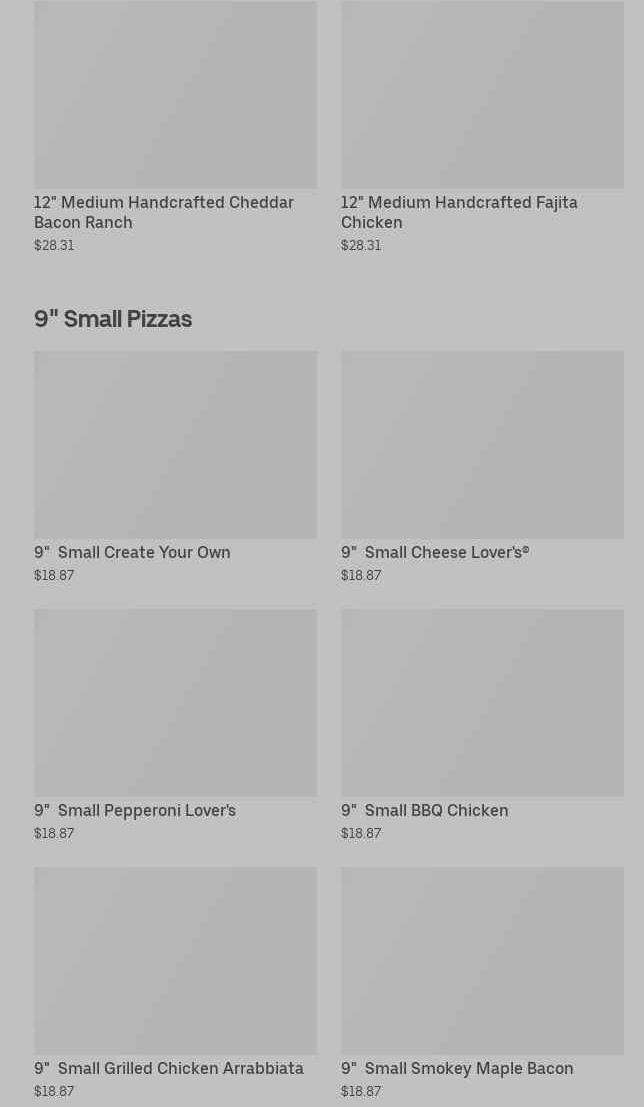
Task: Open 12" Medium Handcrafted Cheddar Bacon Ranch
Action: click(x=175, y=130)
